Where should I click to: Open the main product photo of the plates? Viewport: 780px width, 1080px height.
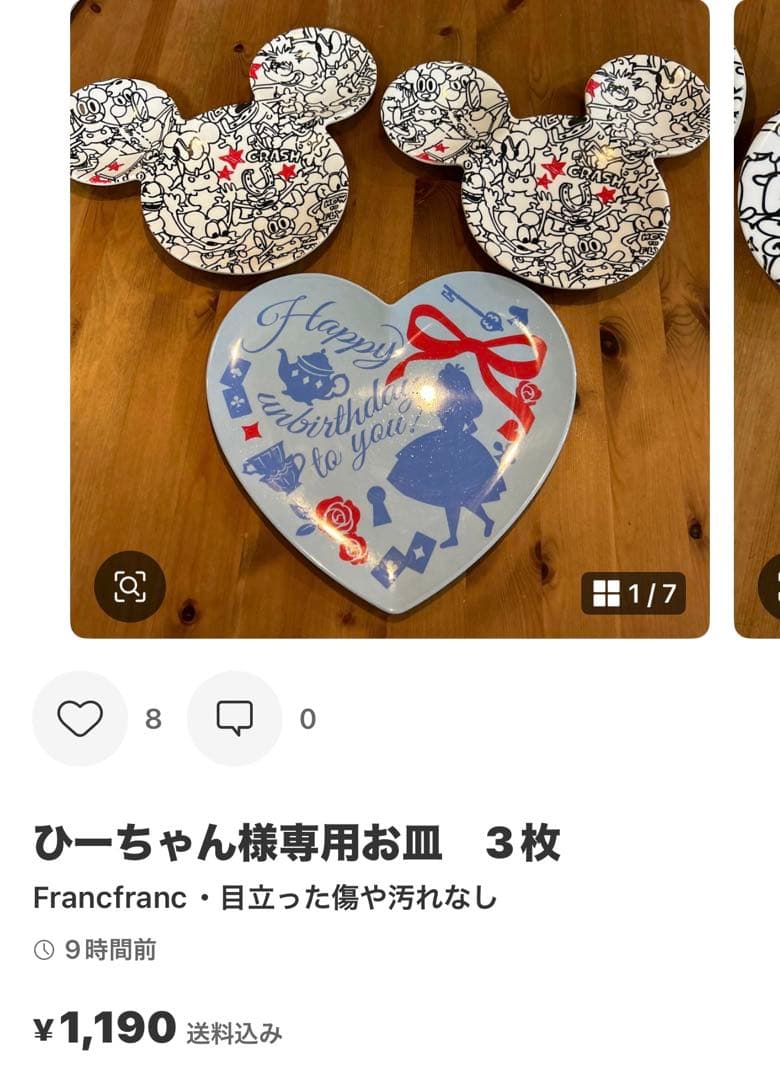(390, 300)
